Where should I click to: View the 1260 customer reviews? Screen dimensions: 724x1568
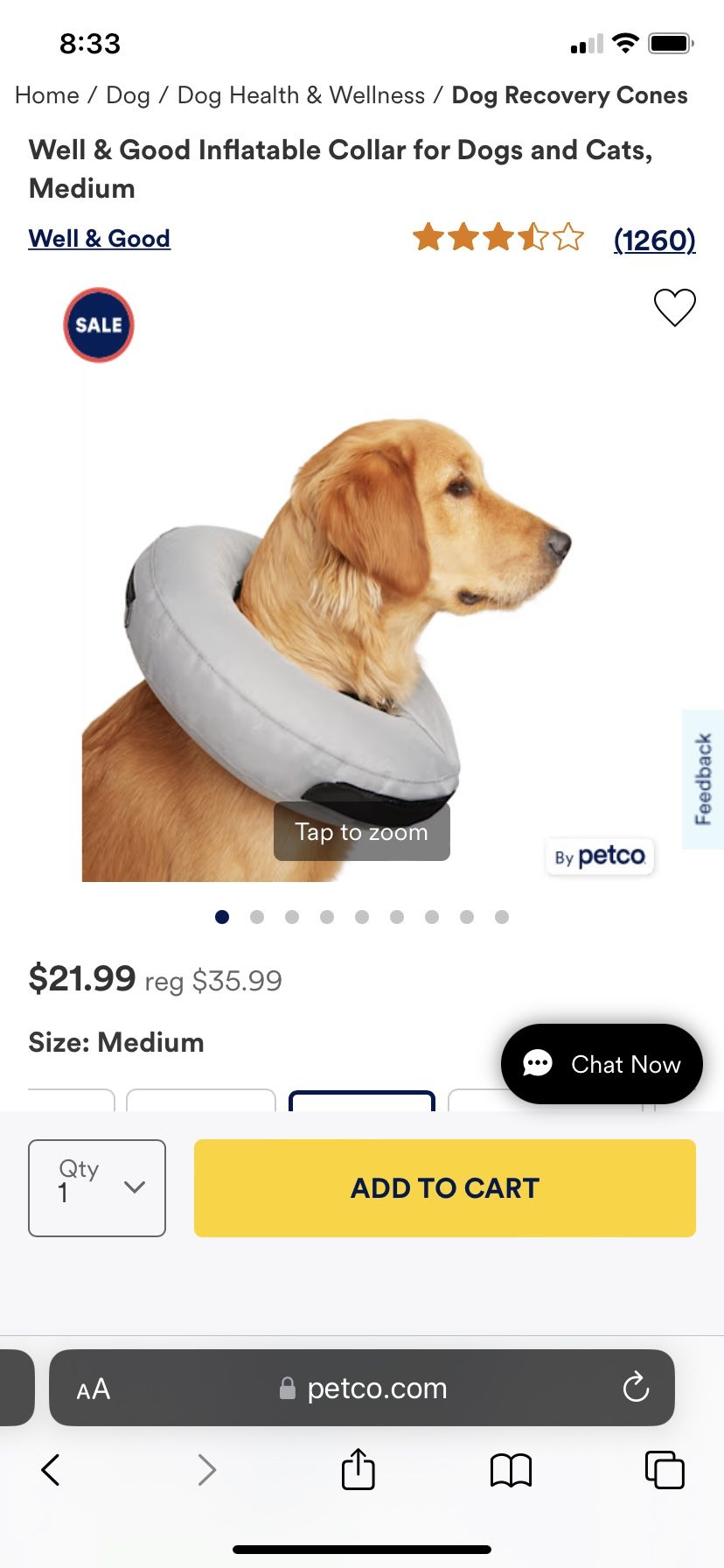coord(654,239)
